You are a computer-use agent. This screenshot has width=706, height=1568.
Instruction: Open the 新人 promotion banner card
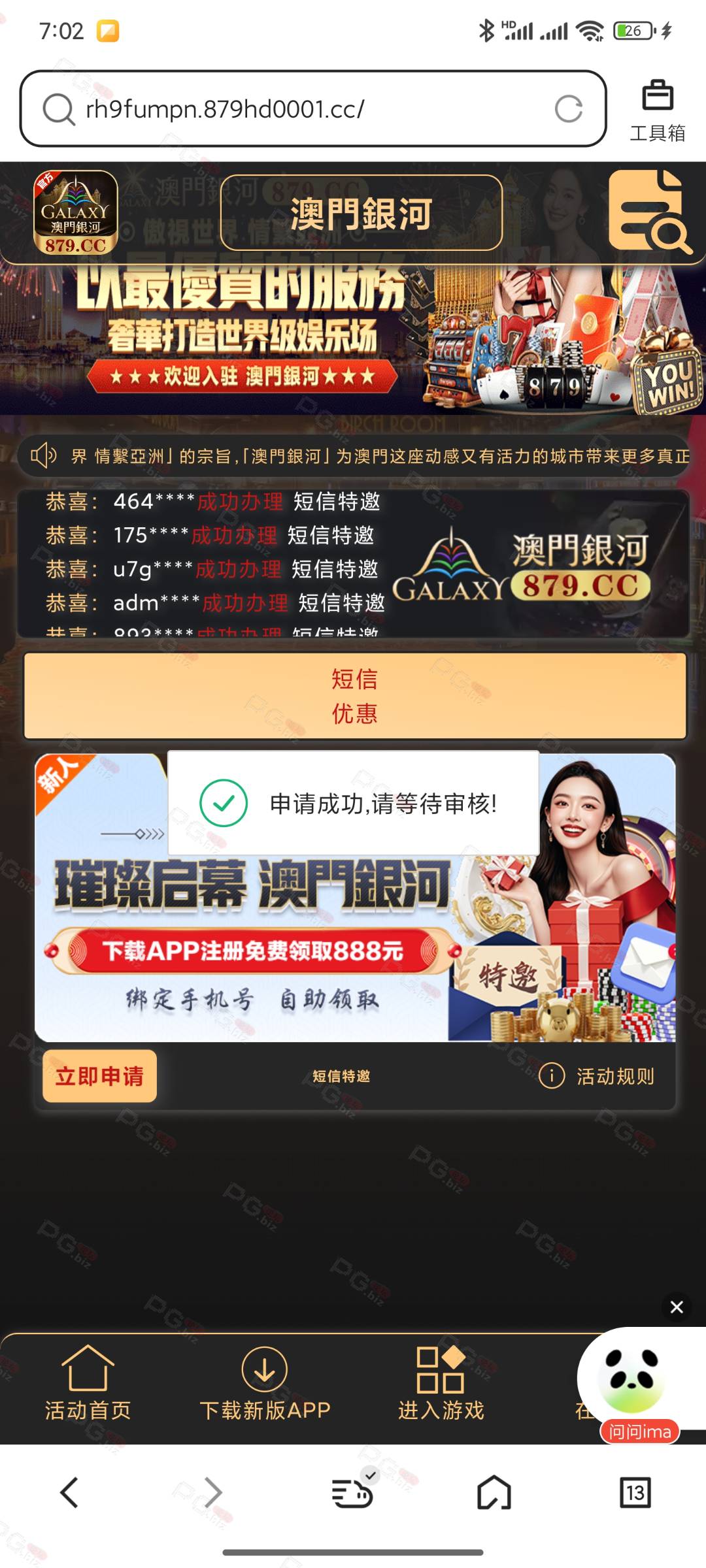355,897
